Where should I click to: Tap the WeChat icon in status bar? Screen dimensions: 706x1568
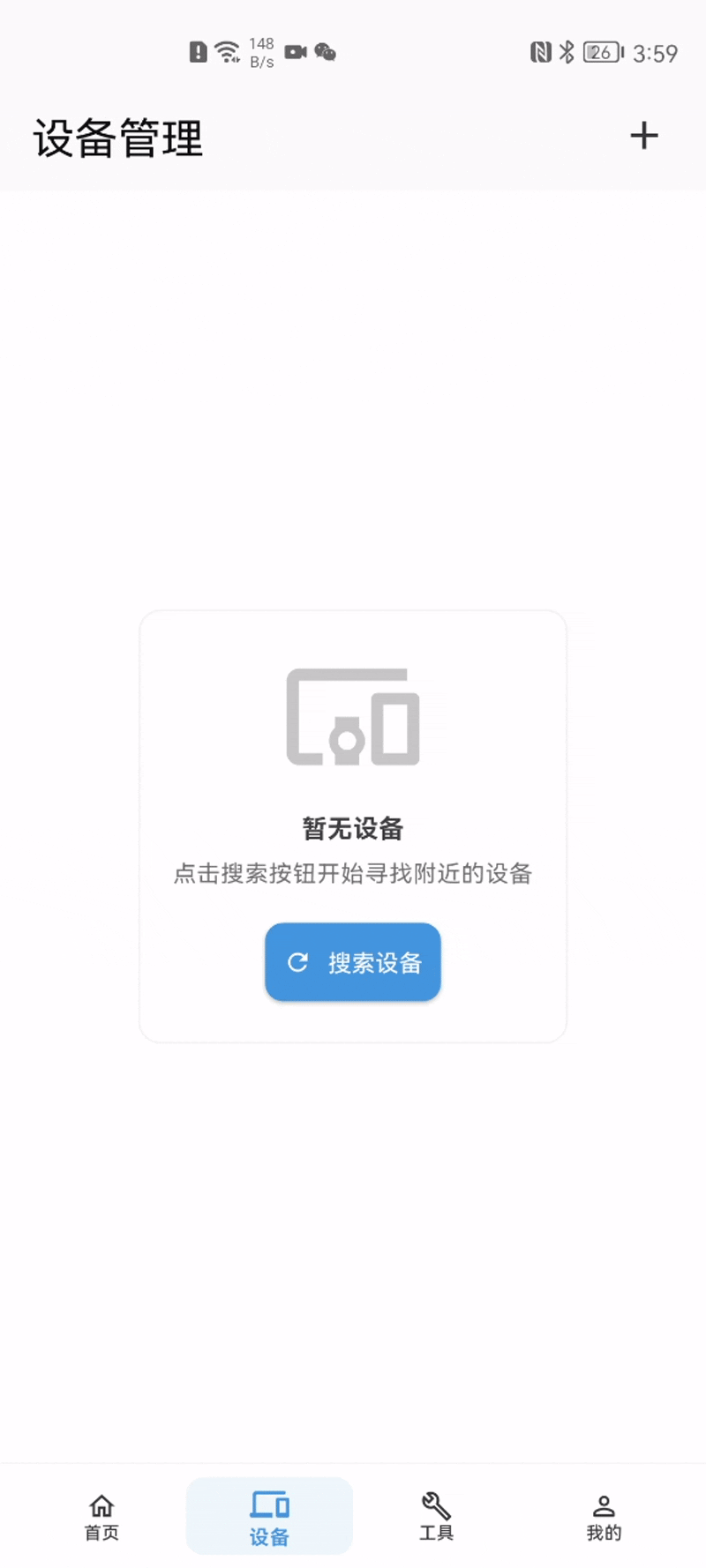[326, 53]
